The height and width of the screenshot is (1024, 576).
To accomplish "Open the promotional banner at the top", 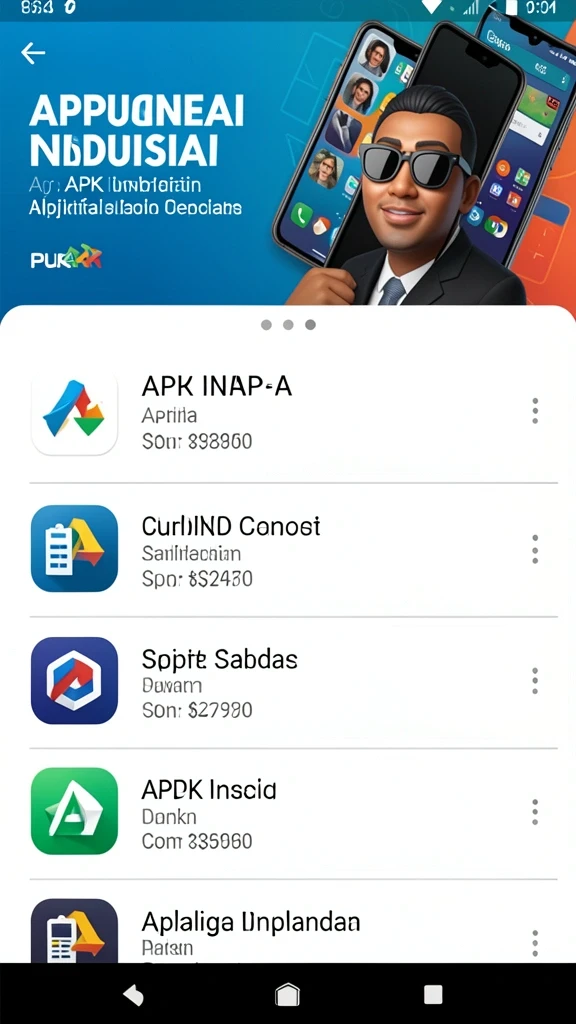I will (288, 163).
